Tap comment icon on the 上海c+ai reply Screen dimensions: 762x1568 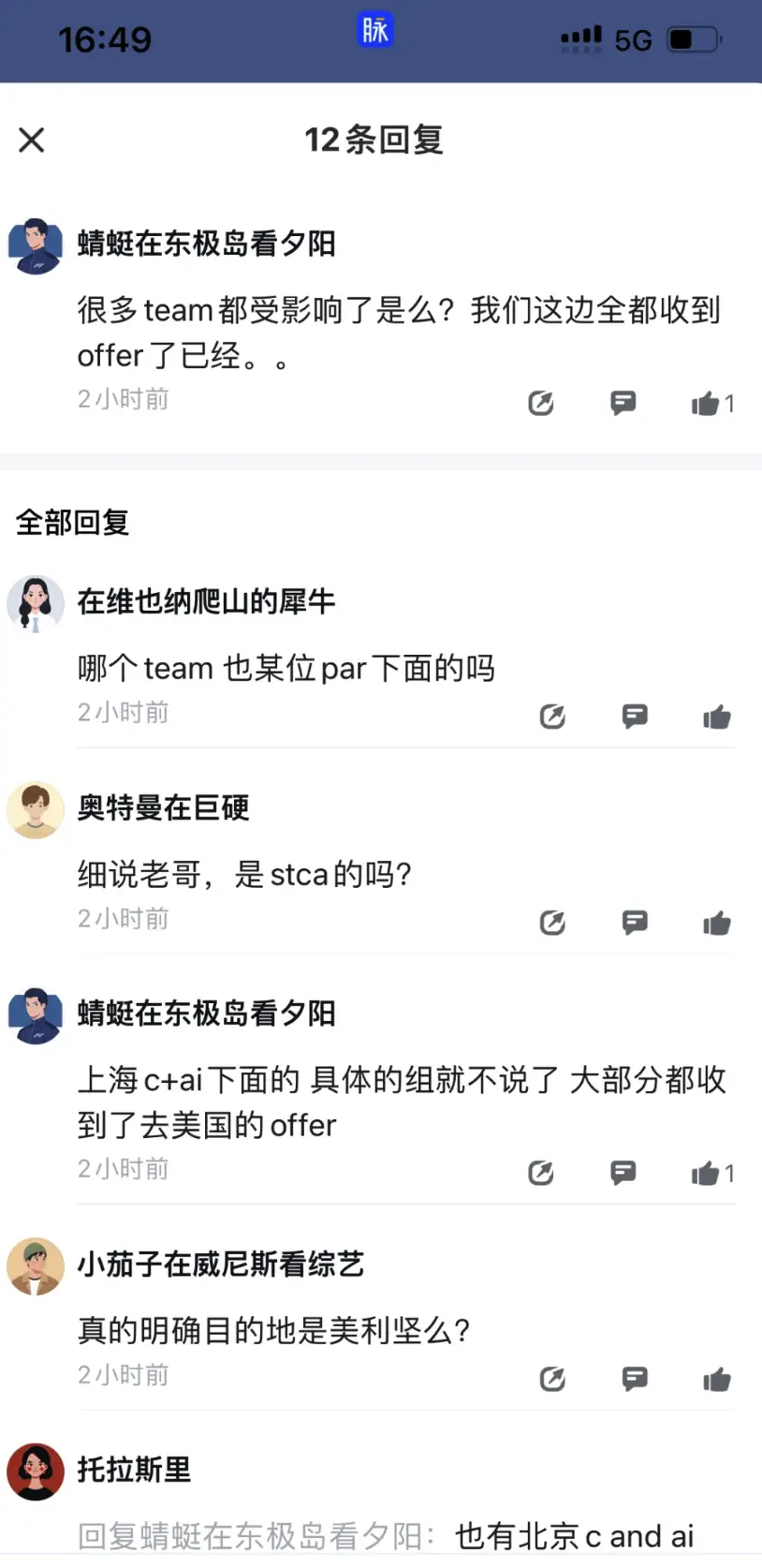pos(623,1173)
